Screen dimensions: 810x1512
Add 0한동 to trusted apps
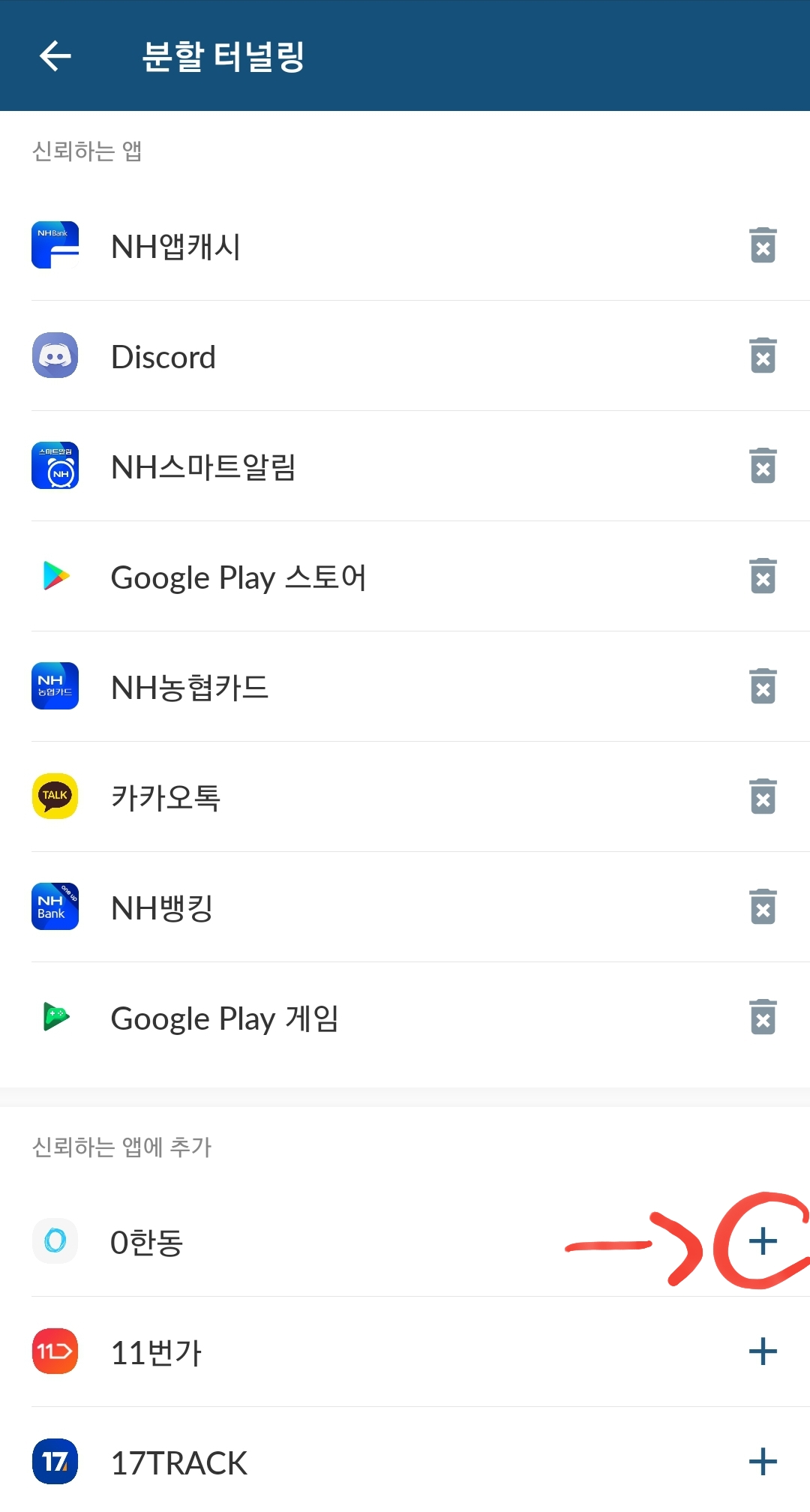(763, 1241)
